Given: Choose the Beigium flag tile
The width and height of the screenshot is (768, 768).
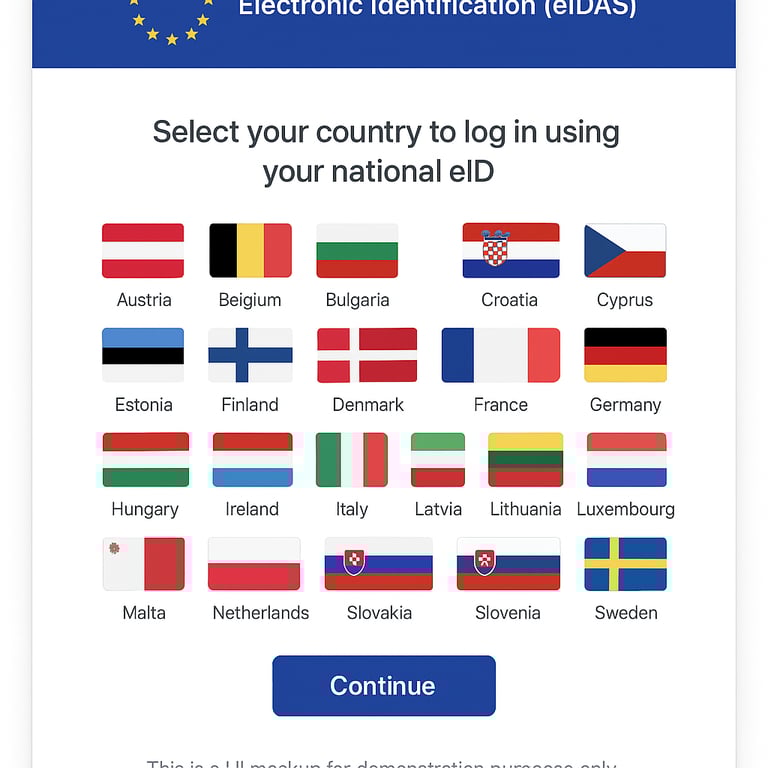Looking at the screenshot, I should click(x=250, y=250).
